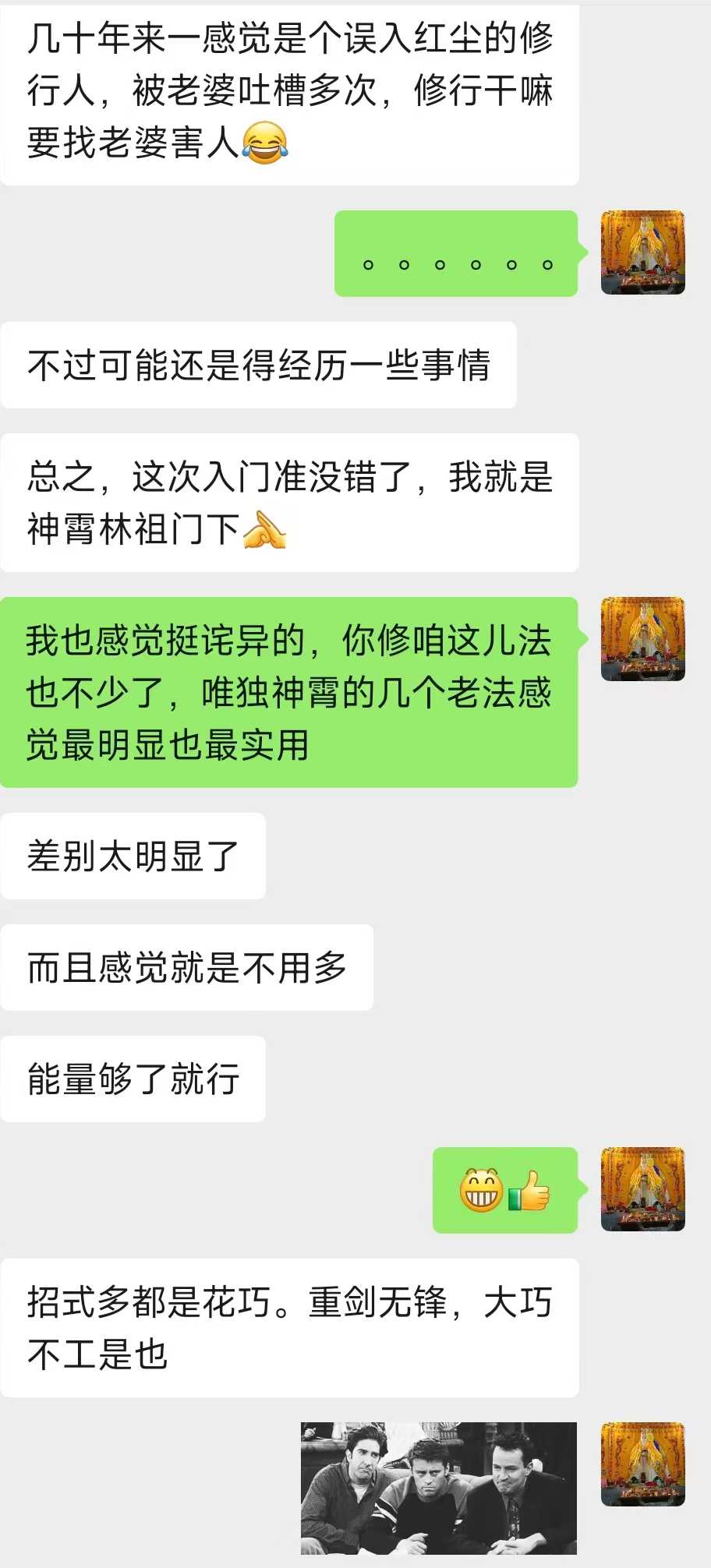Screen dimensions: 711x1568
Task: Tap avatar next to '我也感觉挺诡异的' message
Action: point(642,639)
